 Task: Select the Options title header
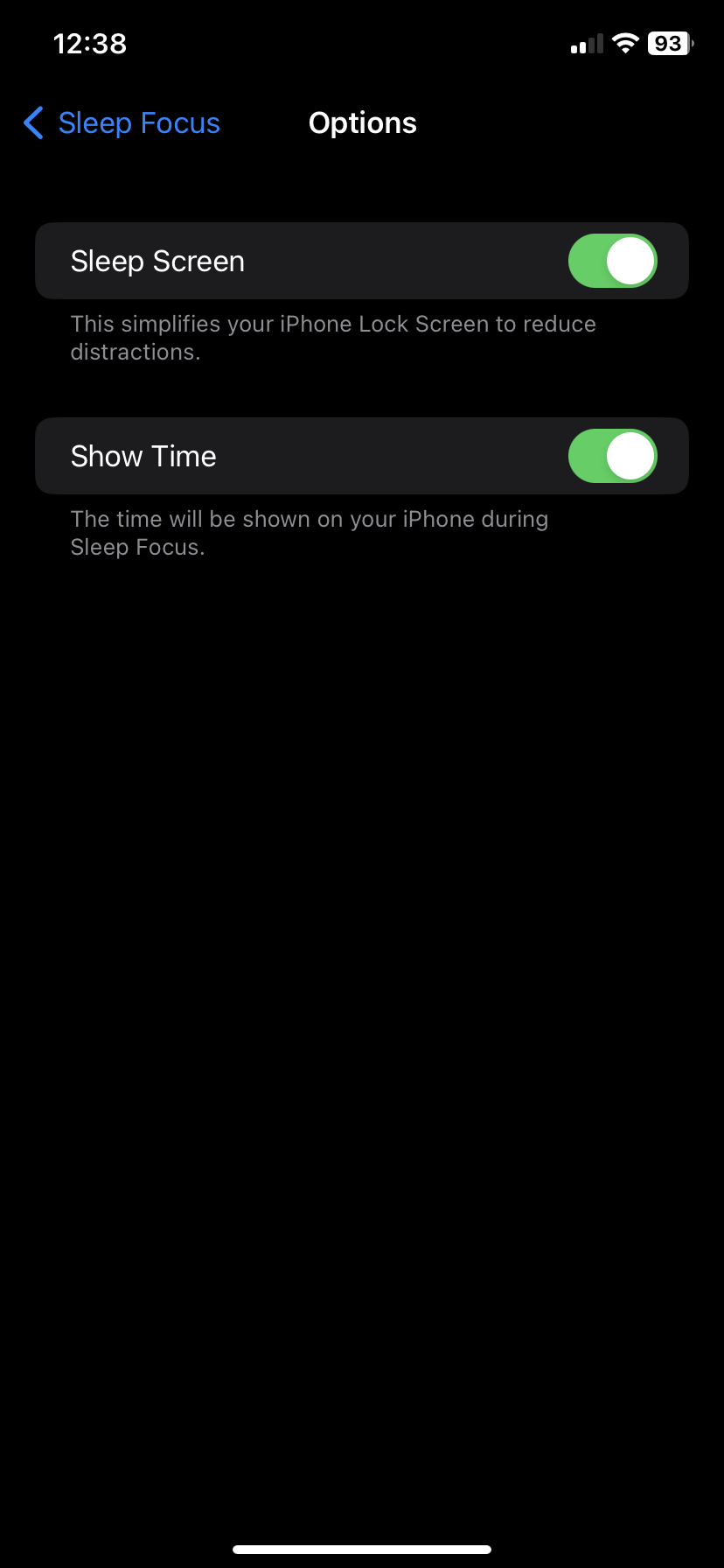tap(362, 123)
